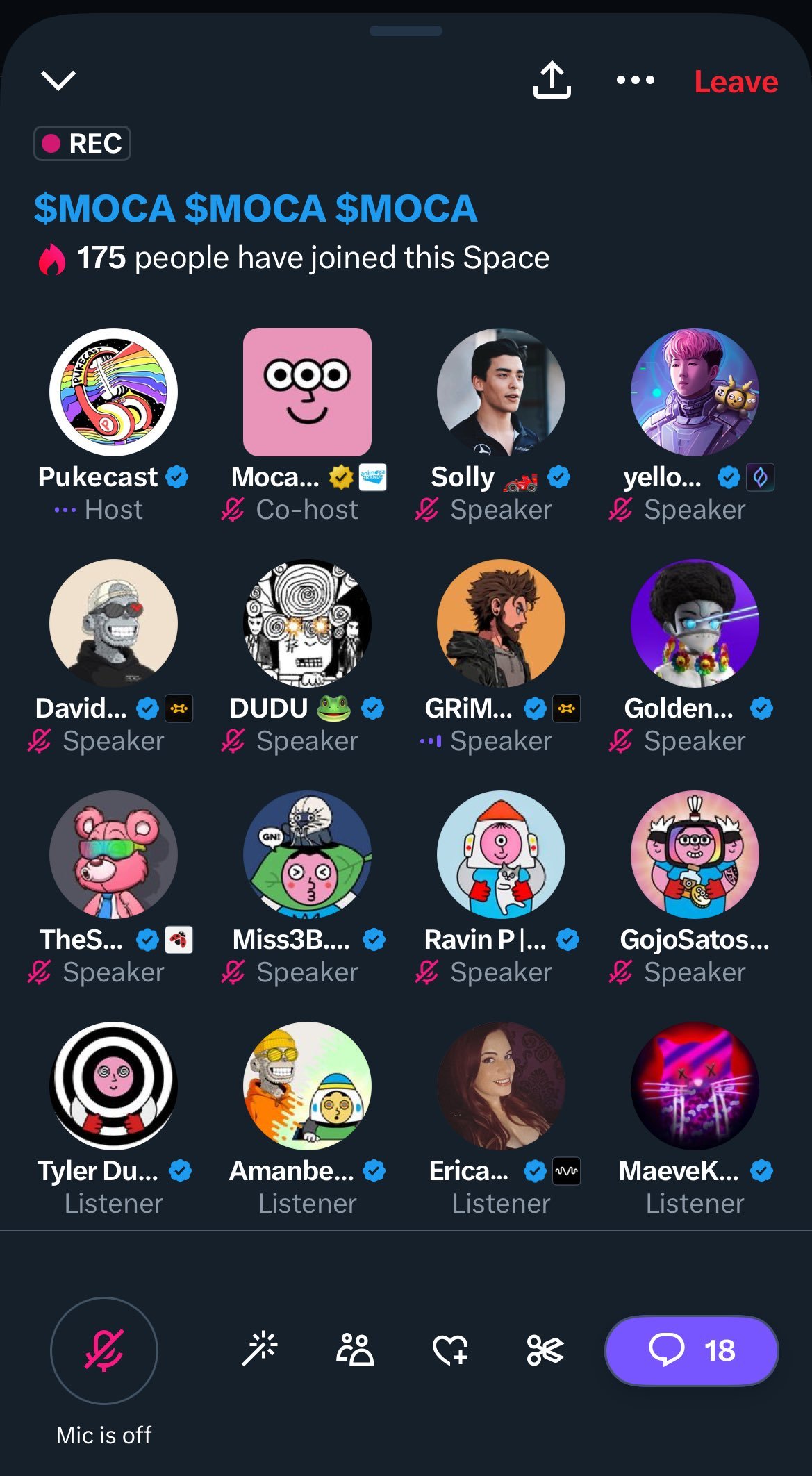
Task: Open speaker DUDU's profile
Action: (x=307, y=623)
